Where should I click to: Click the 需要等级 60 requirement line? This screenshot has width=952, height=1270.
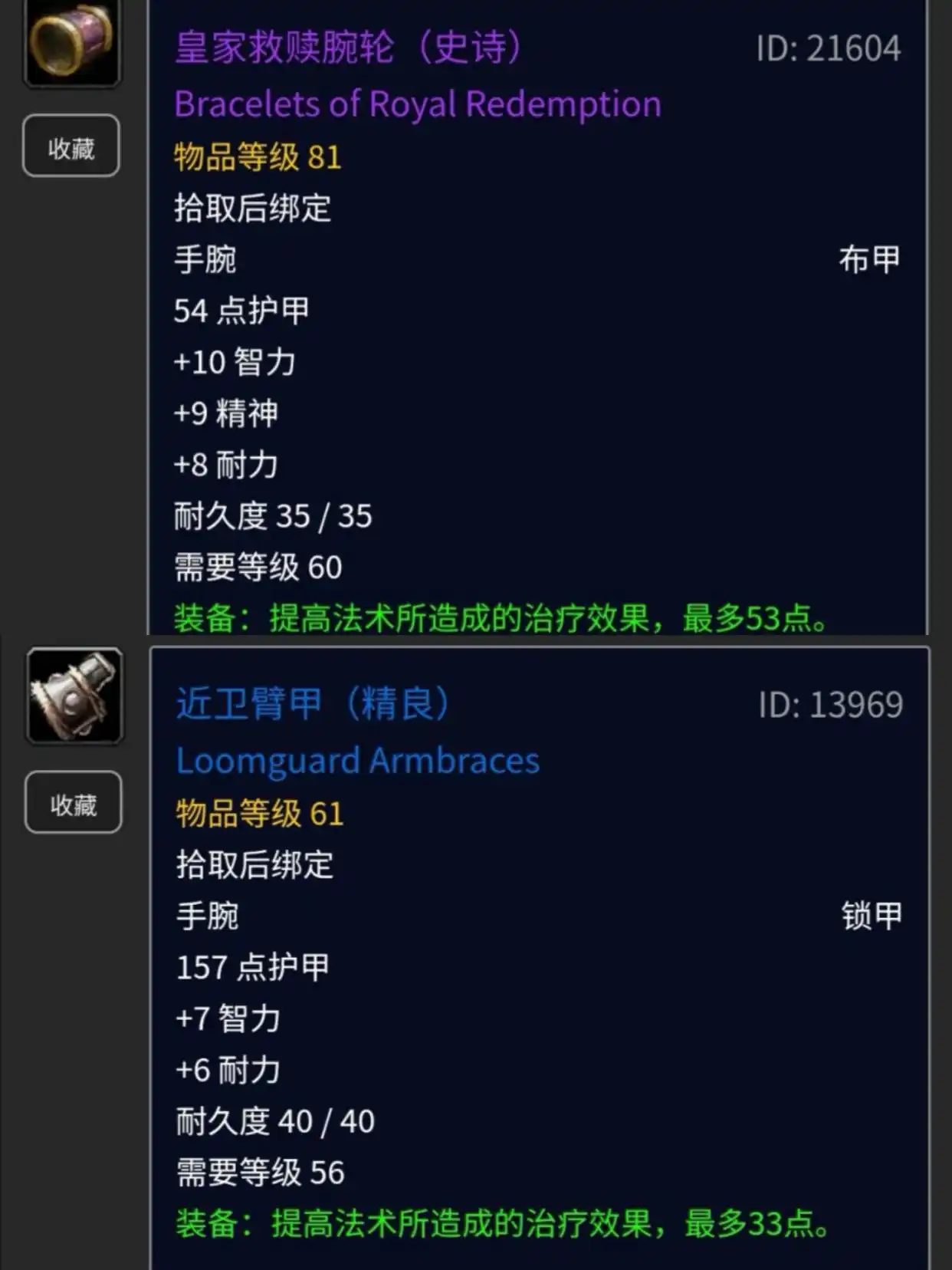(257, 566)
